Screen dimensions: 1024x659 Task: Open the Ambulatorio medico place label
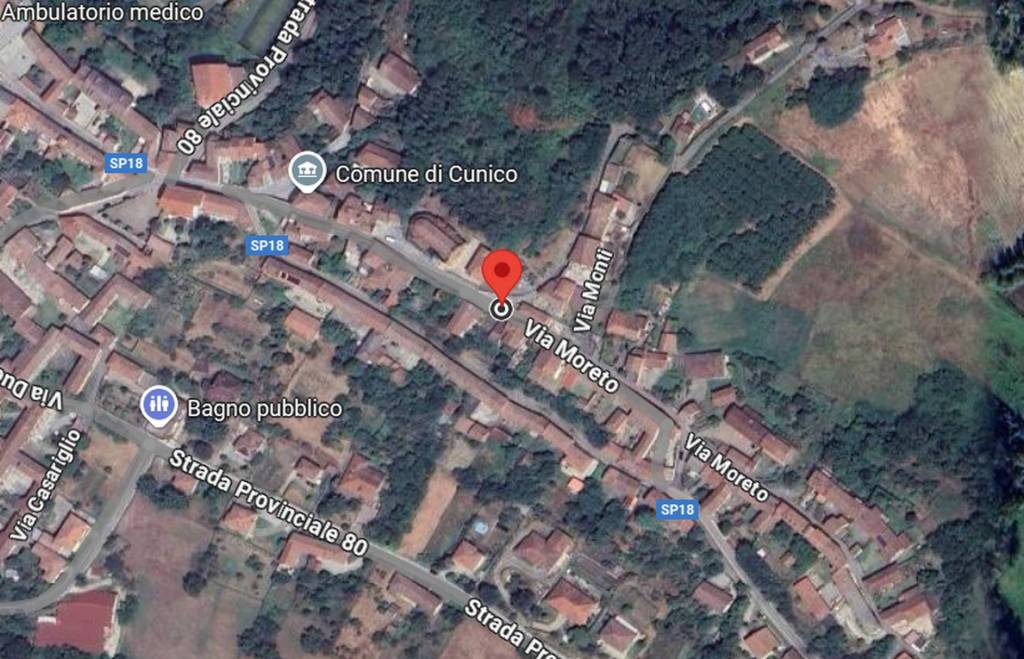pyautogui.click(x=101, y=12)
